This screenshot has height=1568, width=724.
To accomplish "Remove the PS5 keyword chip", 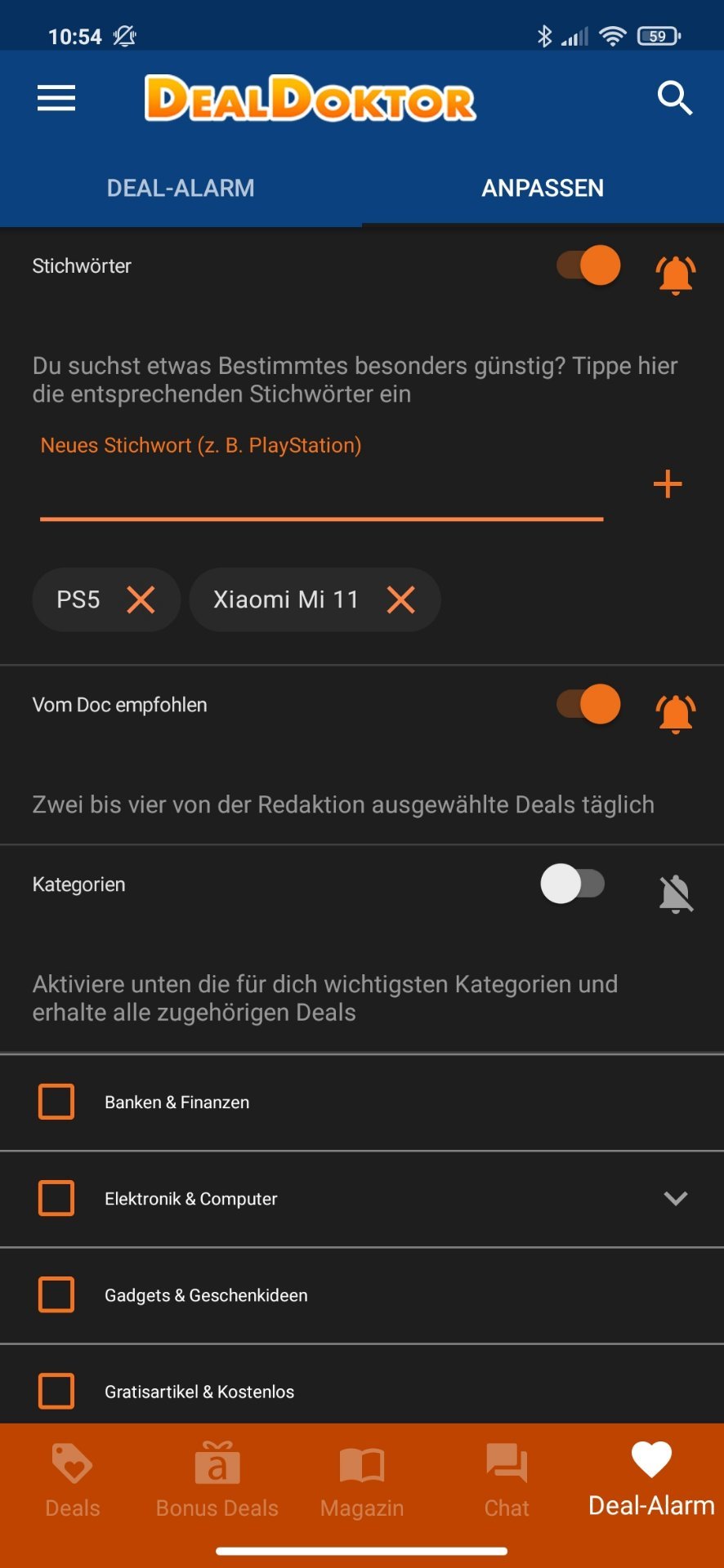I will tap(141, 599).
